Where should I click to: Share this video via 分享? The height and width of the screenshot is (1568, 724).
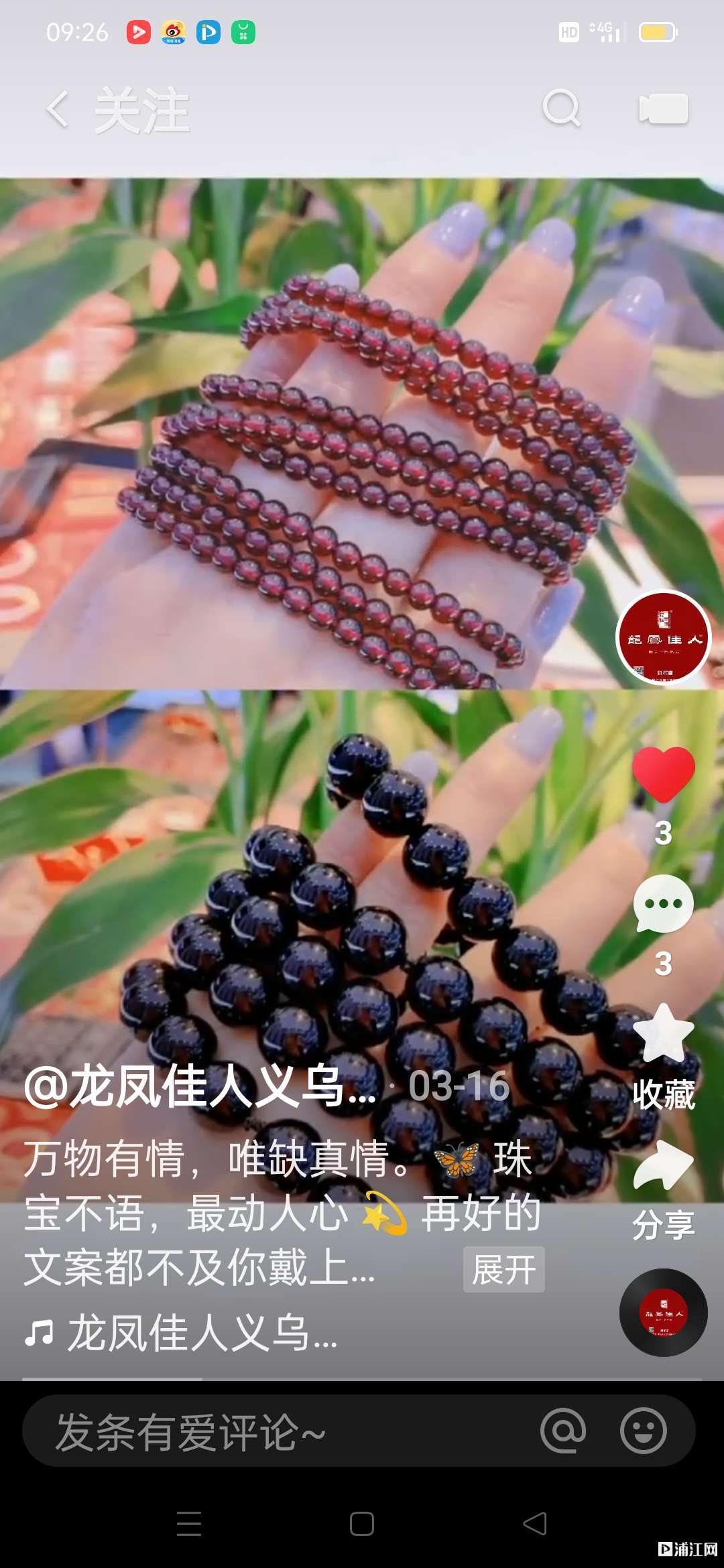[x=663, y=1167]
